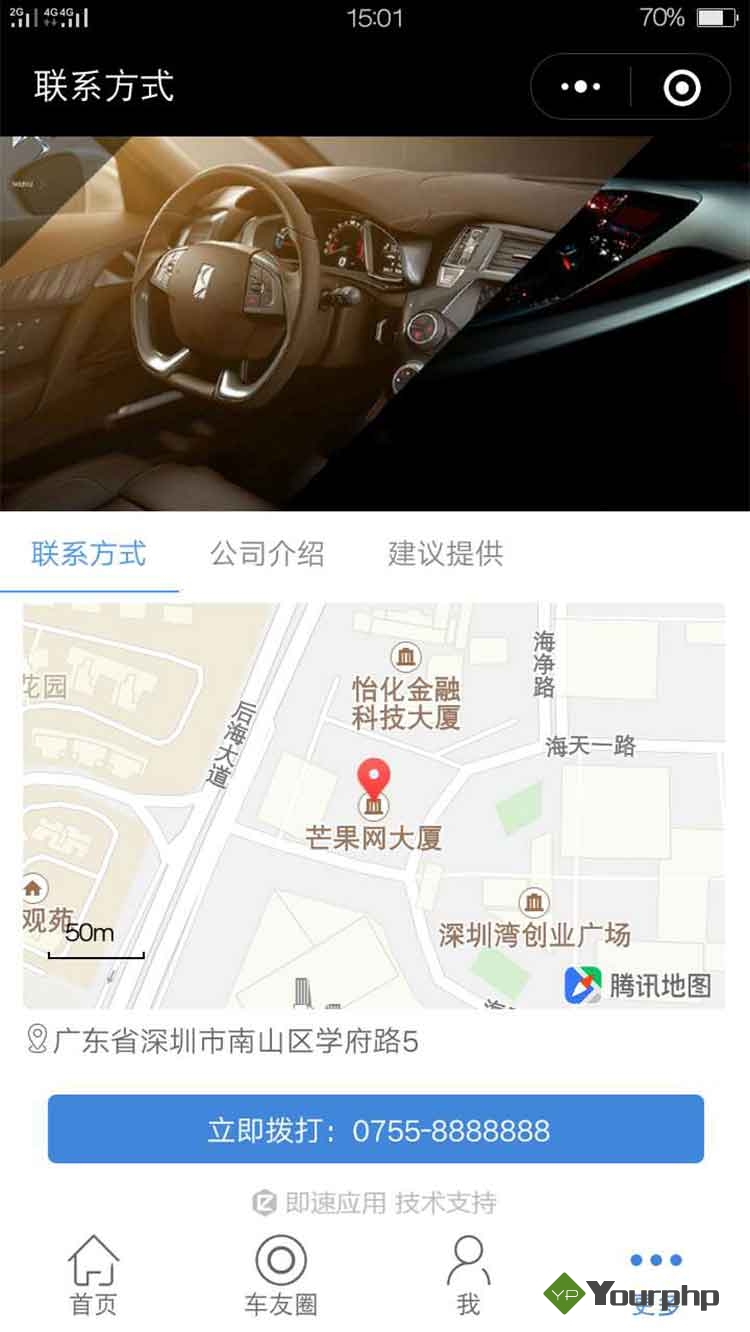Tap the 联系方式 tab
The width and height of the screenshot is (750, 1332).
pyautogui.click(x=89, y=554)
